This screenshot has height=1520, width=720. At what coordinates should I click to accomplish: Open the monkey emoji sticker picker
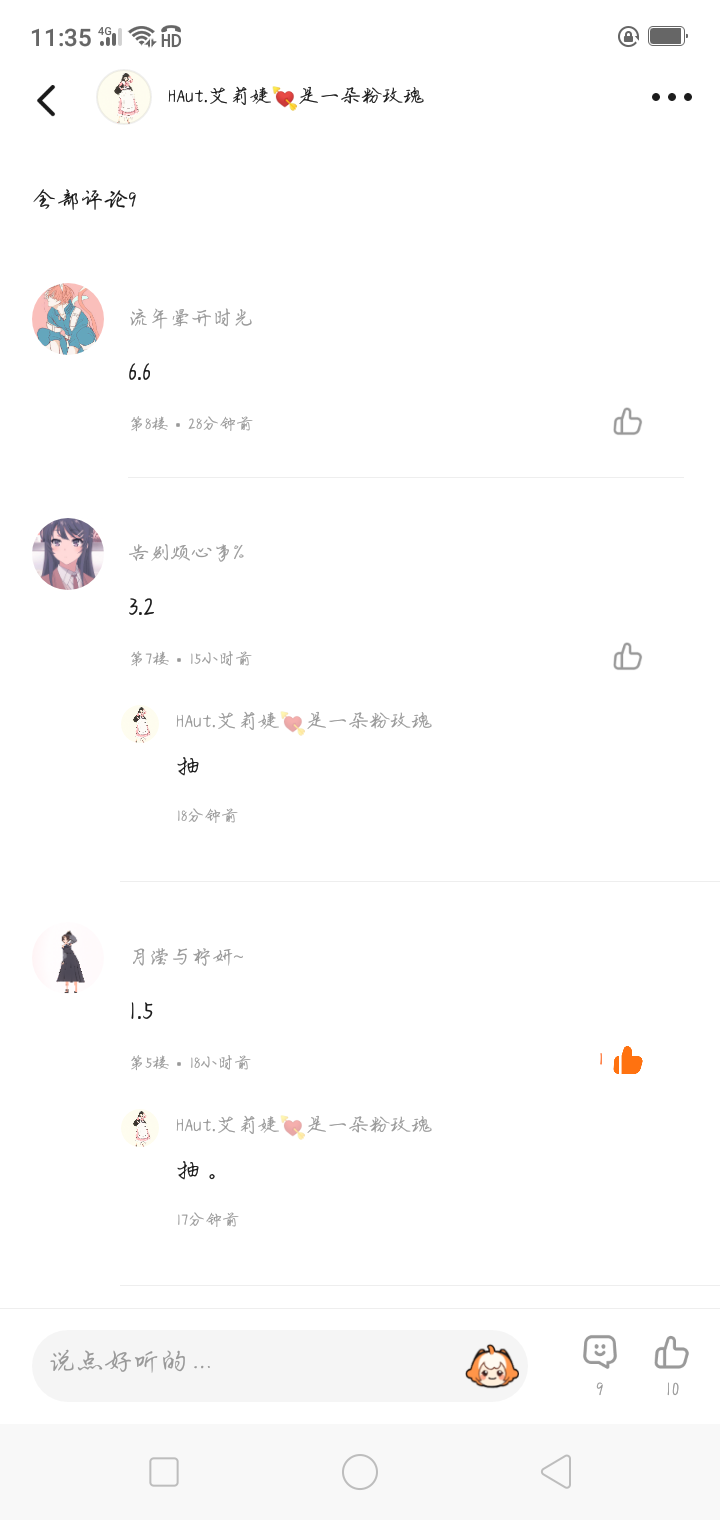point(492,1365)
